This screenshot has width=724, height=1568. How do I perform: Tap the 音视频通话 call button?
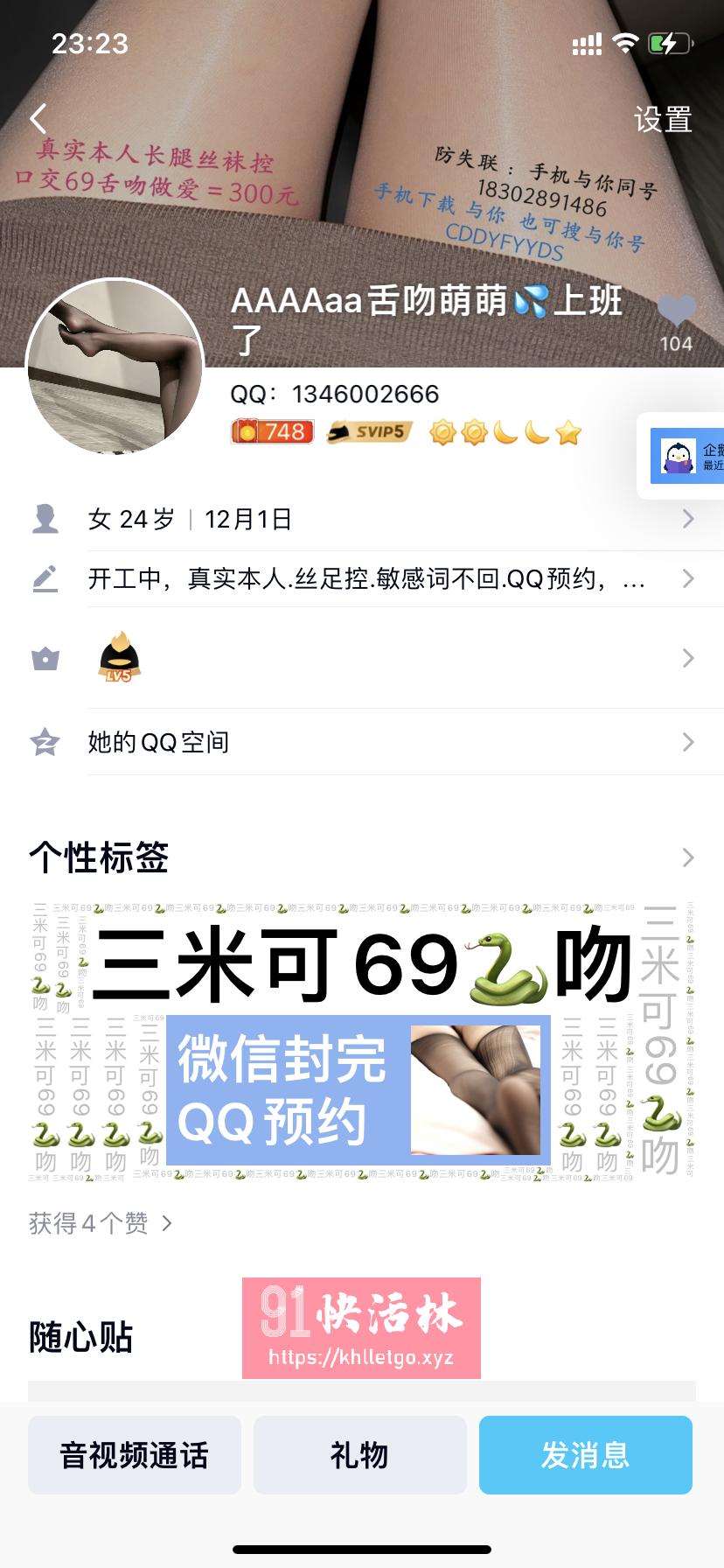(x=134, y=1454)
